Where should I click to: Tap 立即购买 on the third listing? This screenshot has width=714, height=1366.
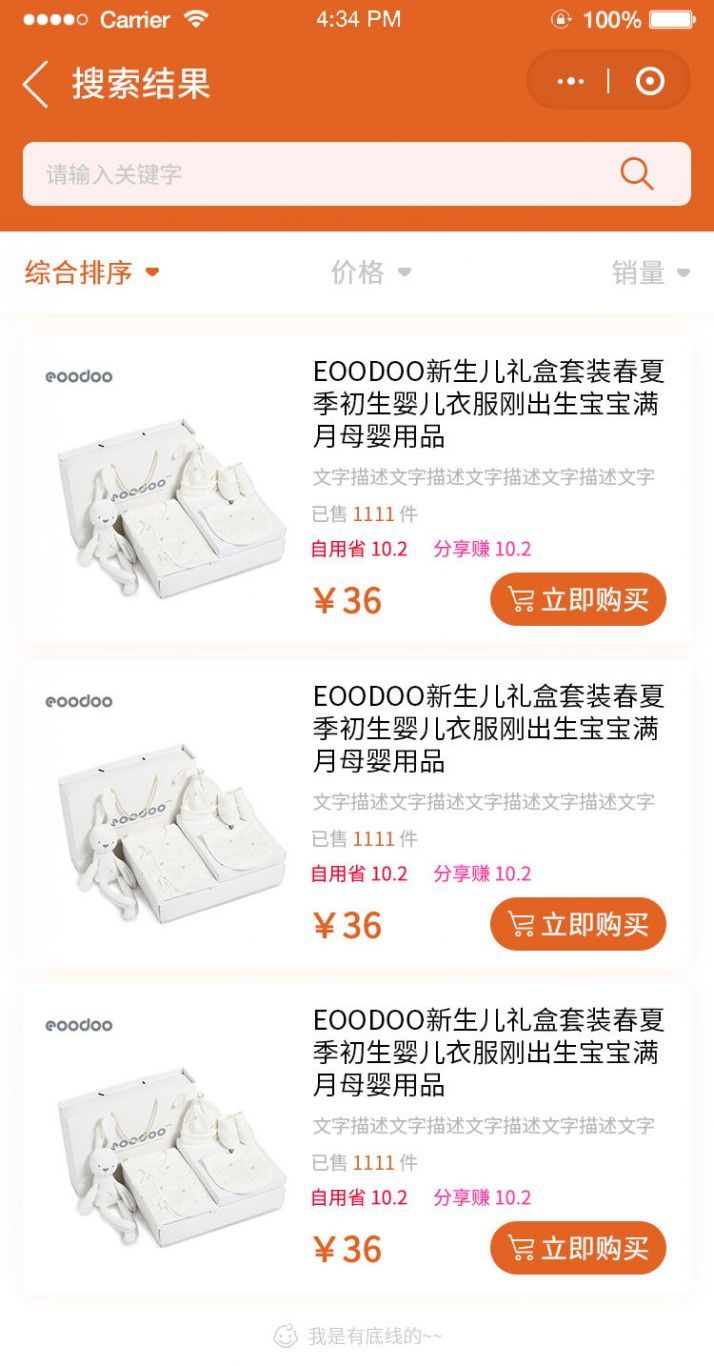point(577,1248)
